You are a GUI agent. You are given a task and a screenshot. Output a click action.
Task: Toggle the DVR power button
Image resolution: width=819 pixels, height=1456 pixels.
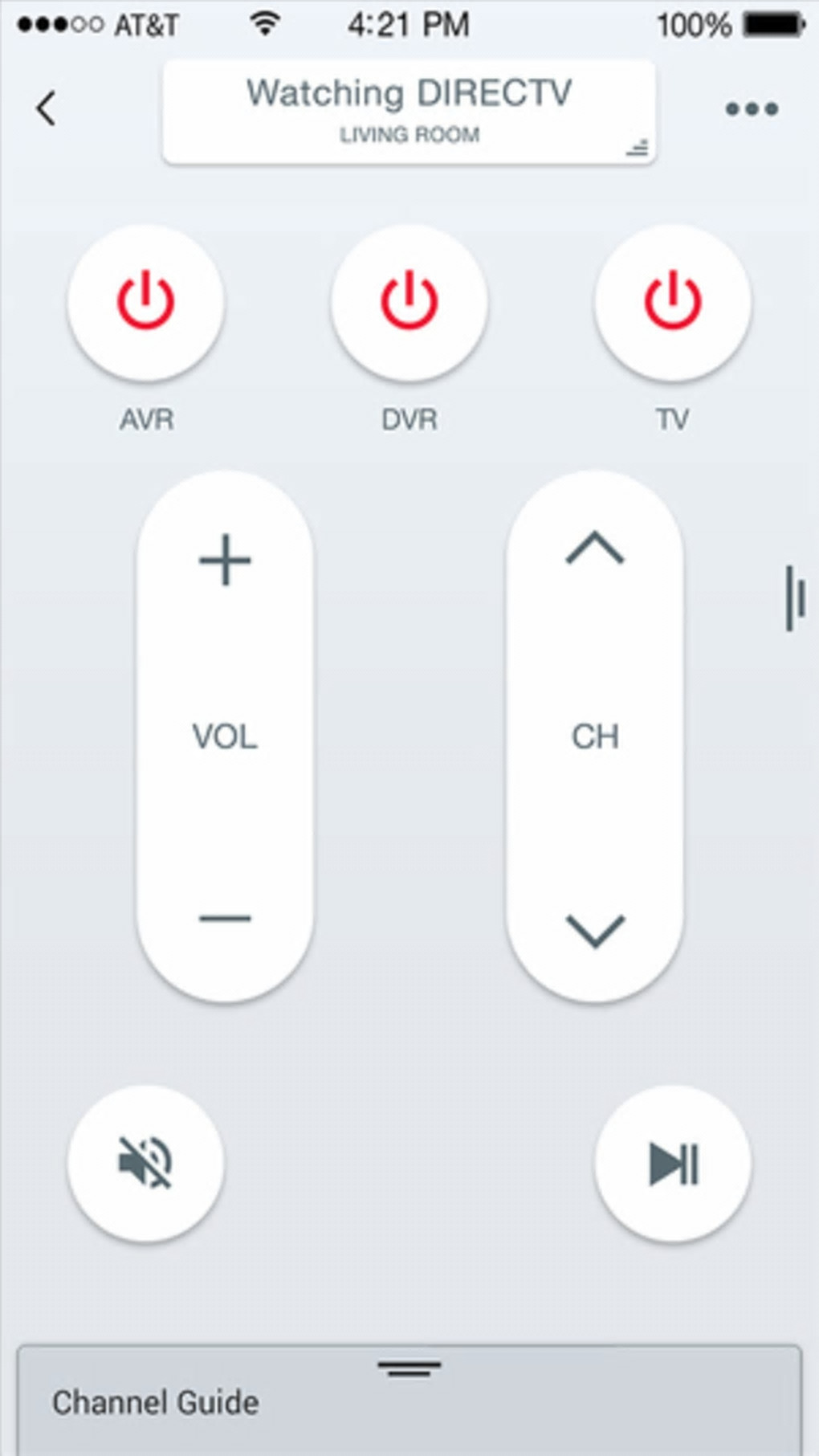[409, 302]
